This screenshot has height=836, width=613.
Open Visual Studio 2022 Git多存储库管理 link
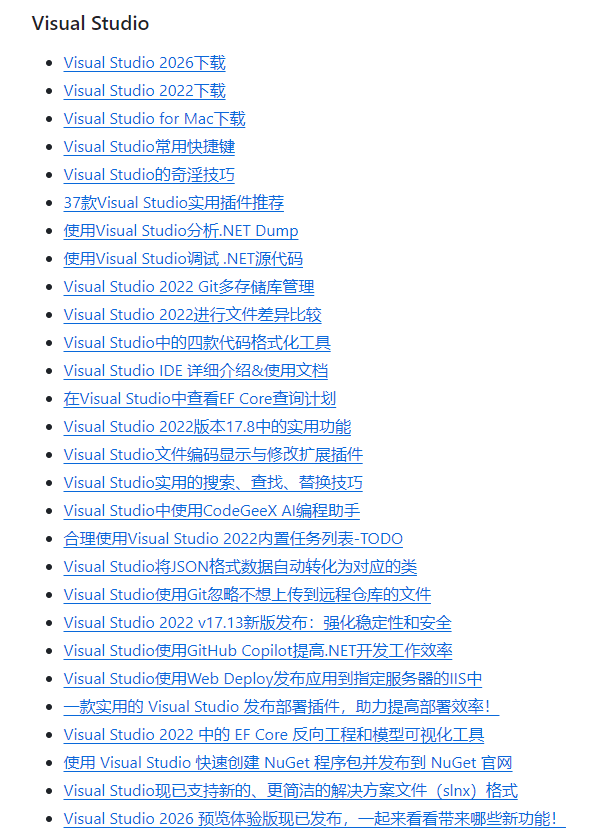point(189,287)
